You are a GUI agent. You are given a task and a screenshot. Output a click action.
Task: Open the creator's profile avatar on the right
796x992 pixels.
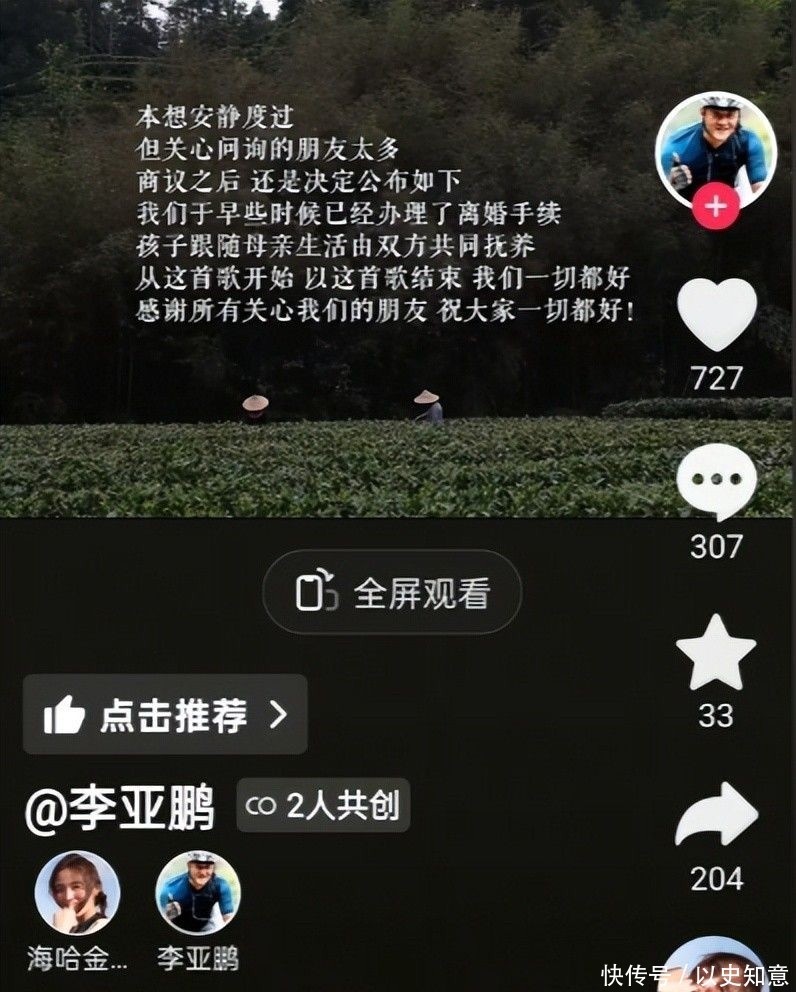point(715,147)
